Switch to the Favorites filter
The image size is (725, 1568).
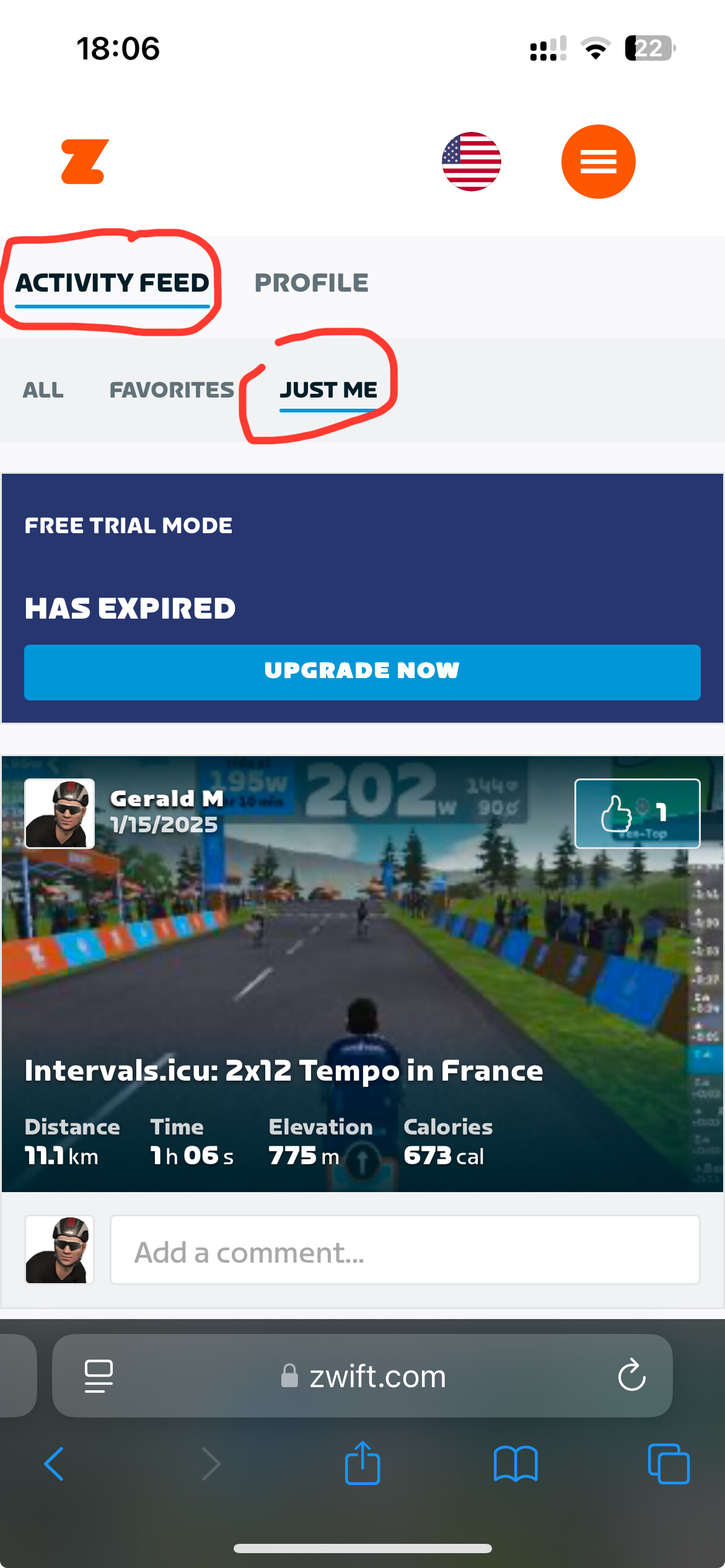tap(172, 390)
